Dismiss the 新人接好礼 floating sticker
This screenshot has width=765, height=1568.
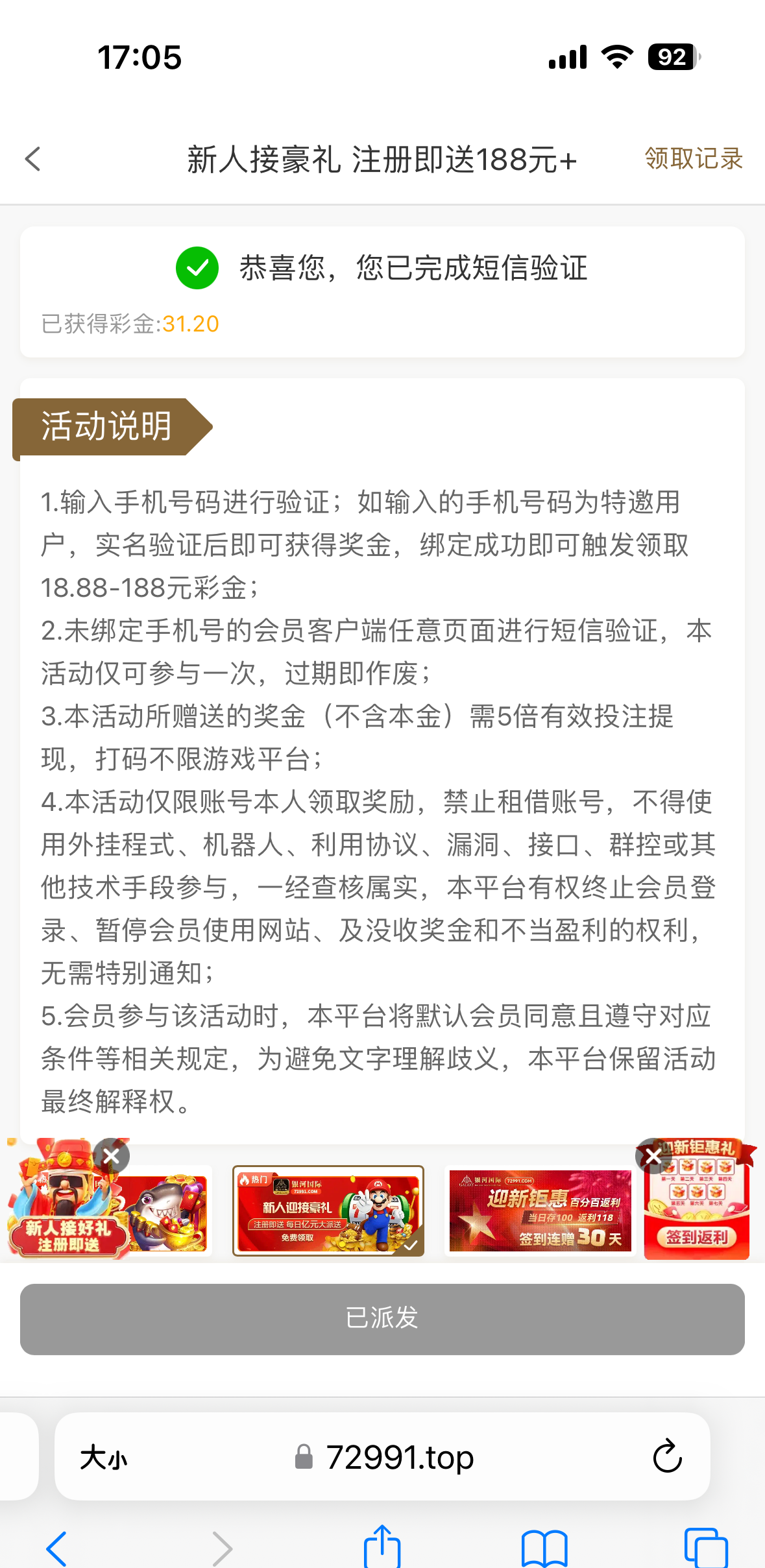coord(112,1155)
